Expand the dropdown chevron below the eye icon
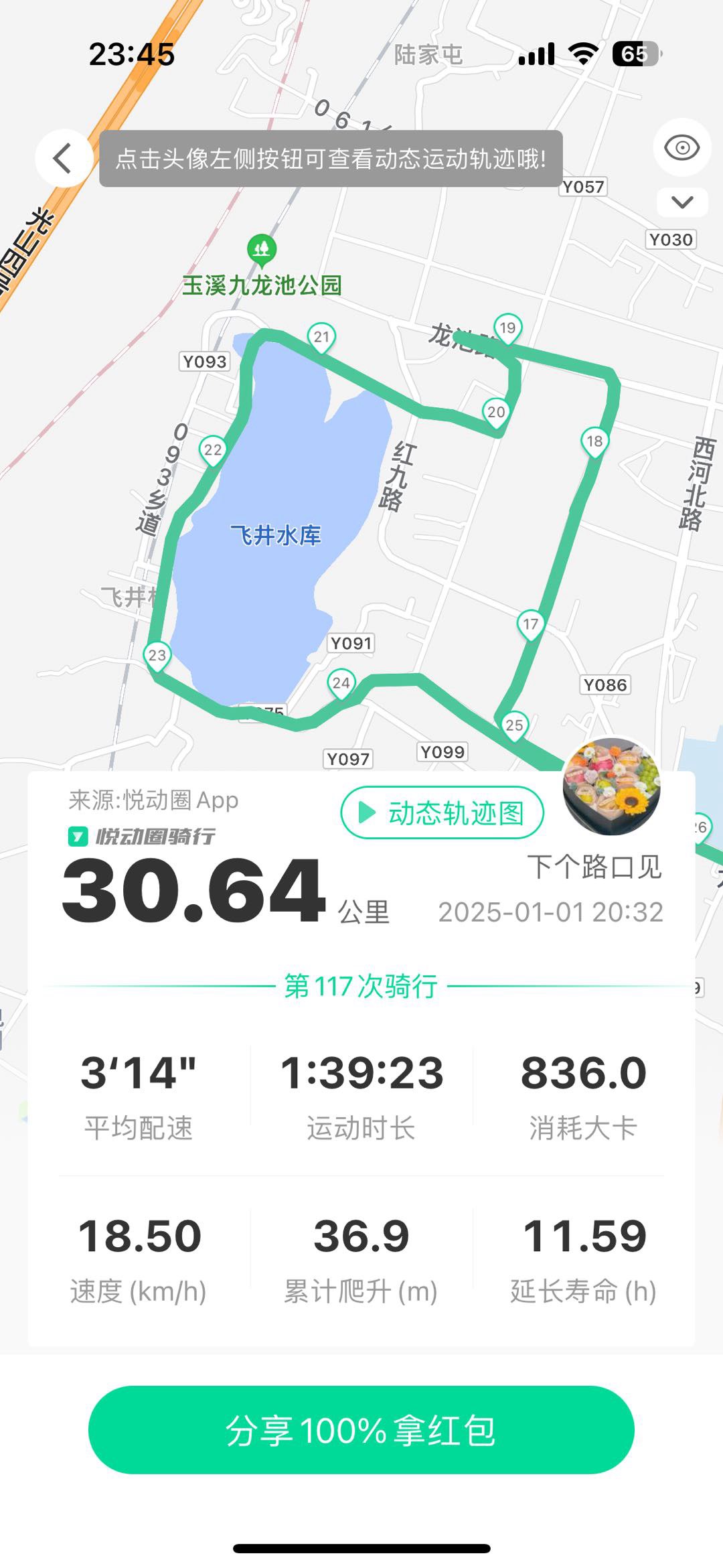 click(x=681, y=202)
